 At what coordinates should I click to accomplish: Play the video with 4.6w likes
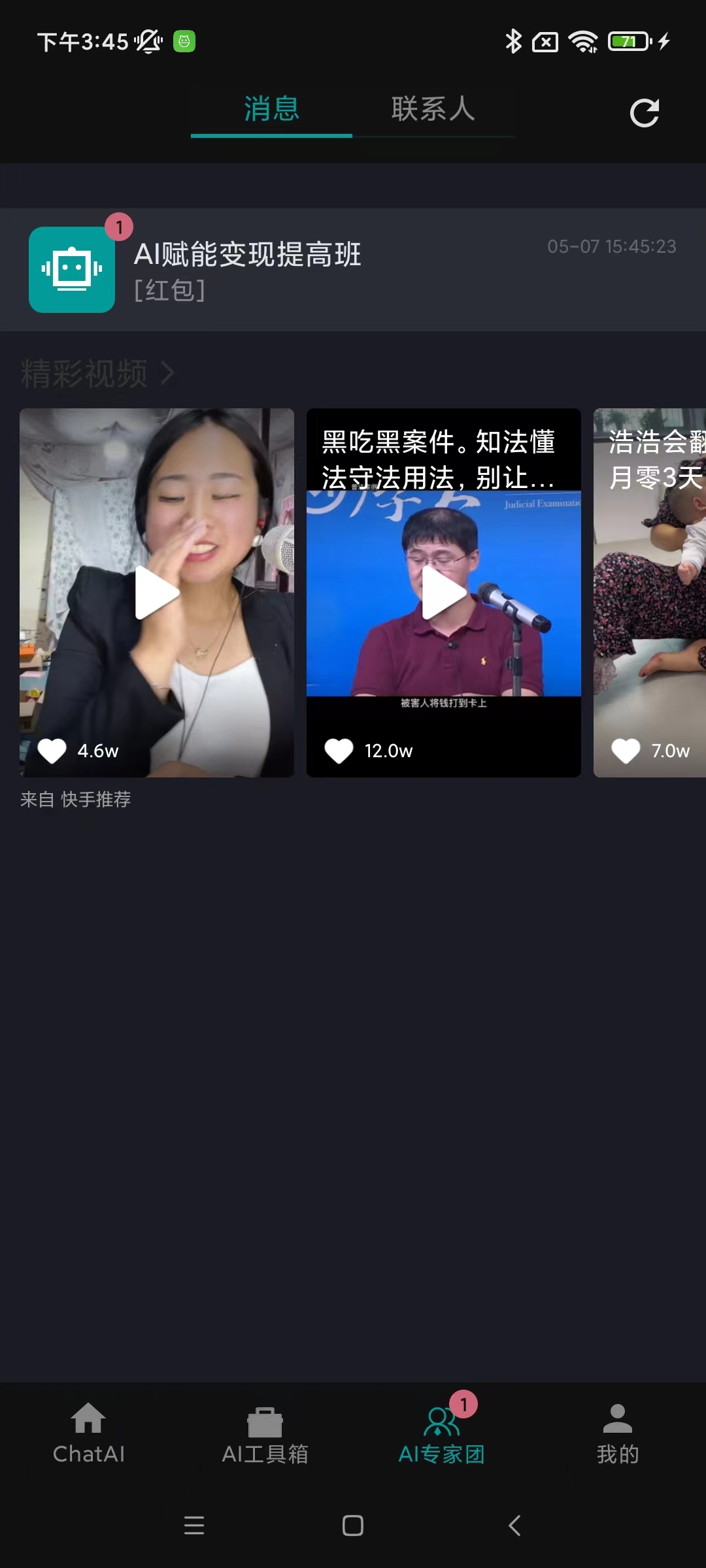pos(157,593)
